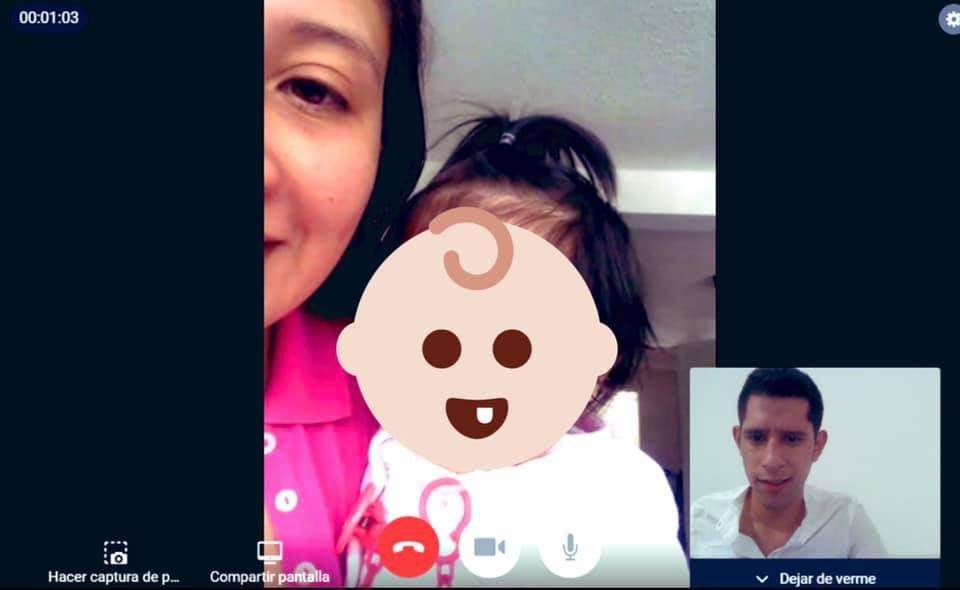Collapse self view with Dejar de verme
960x590 pixels.
pos(814,578)
